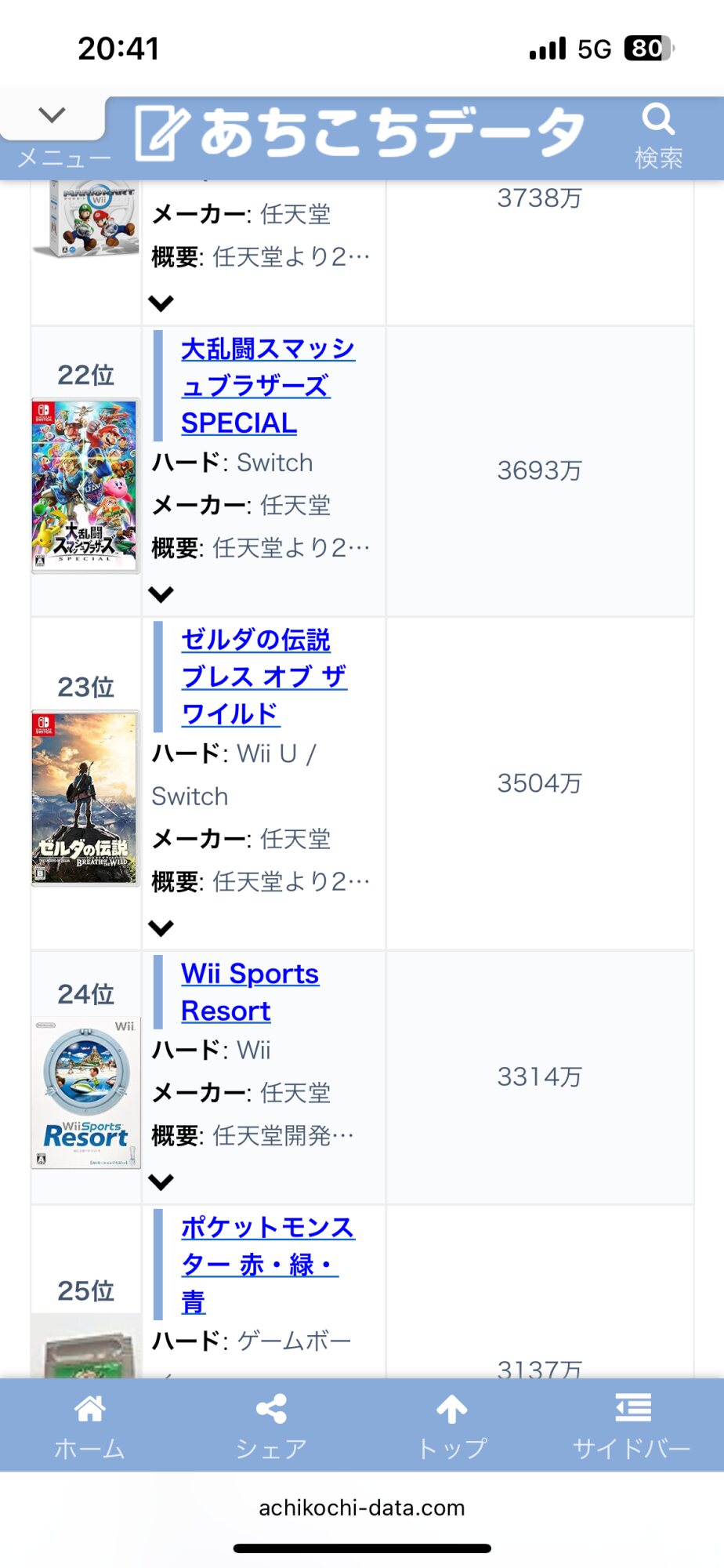The image size is (724, 1568).
Task: Open ポケットモンスター 赤・緑・青 link
Action: 266,1264
